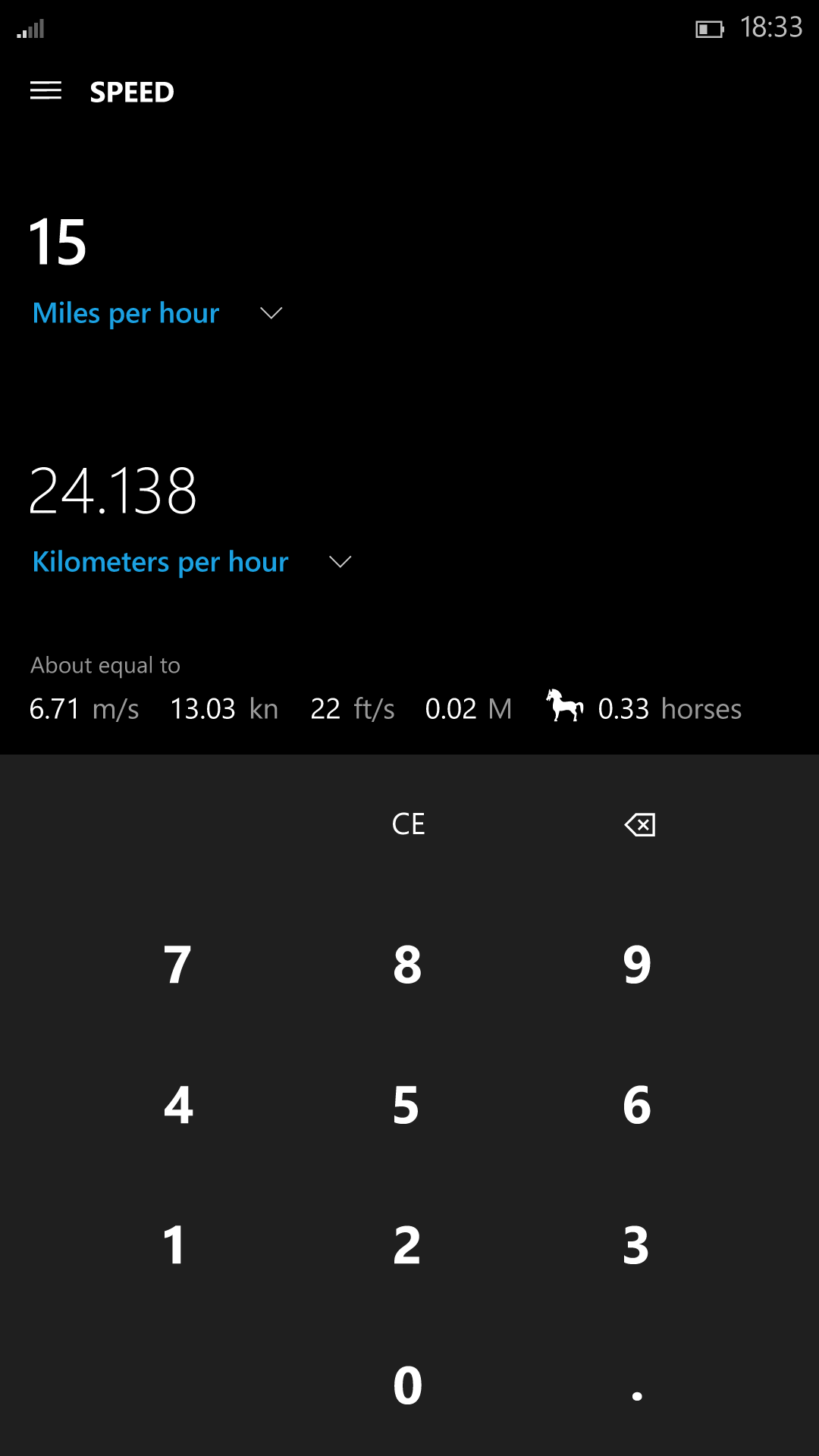819x1456 pixels.
Task: Enter digit 0 on the keypad
Action: (408, 1385)
